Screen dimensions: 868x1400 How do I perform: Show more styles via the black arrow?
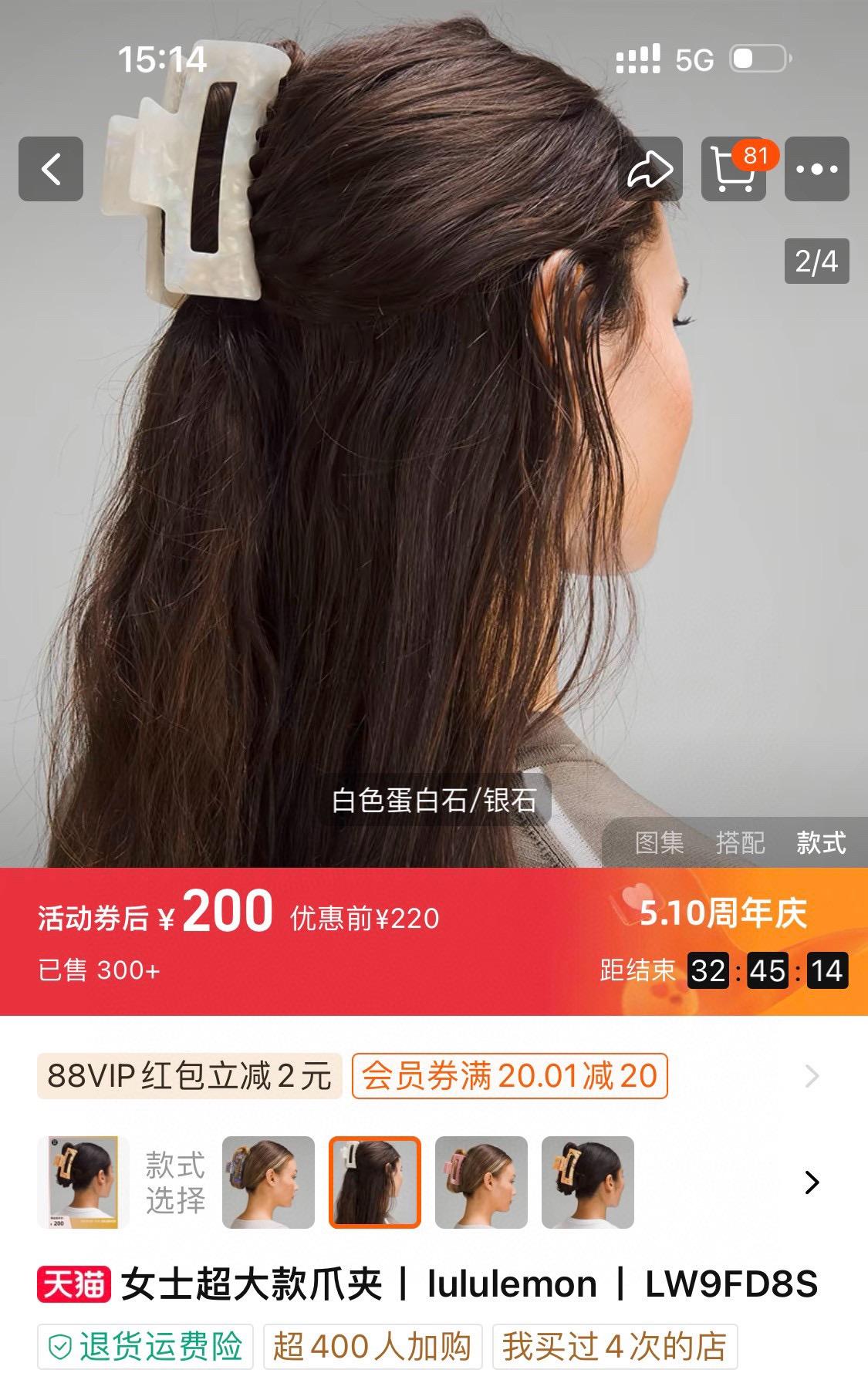(812, 1182)
